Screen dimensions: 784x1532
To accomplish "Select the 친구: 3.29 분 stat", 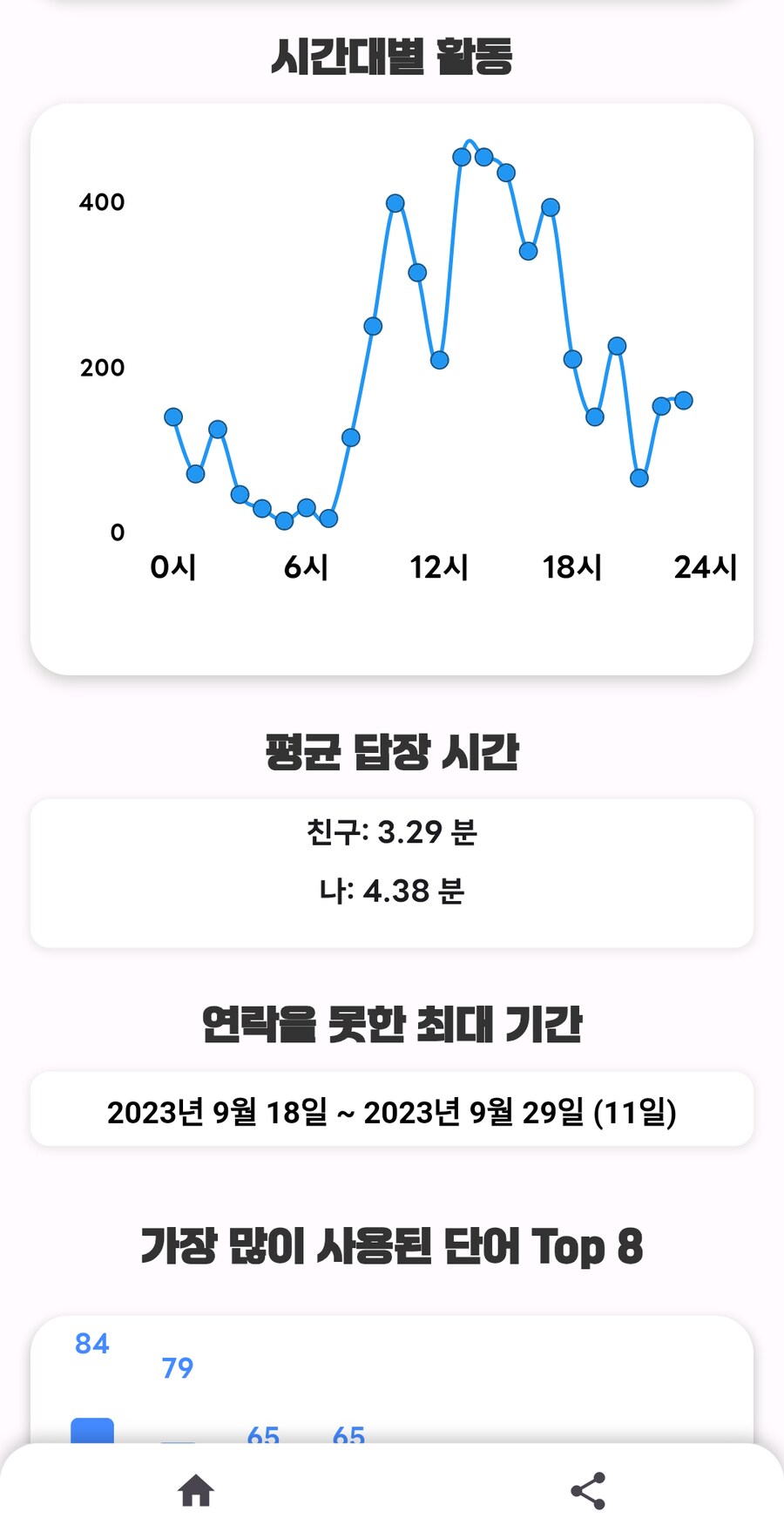I will 392,832.
